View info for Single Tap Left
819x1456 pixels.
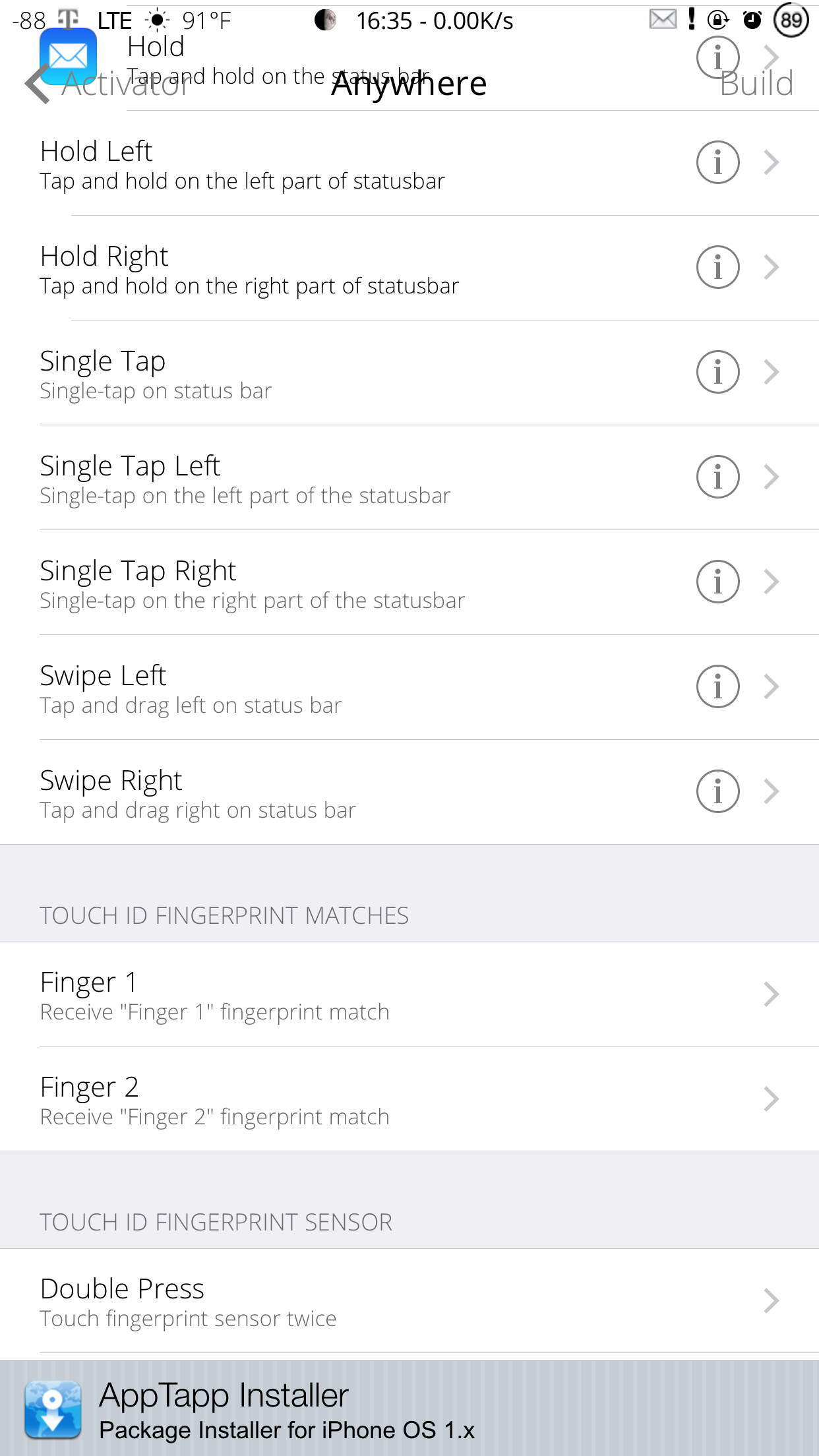click(717, 477)
